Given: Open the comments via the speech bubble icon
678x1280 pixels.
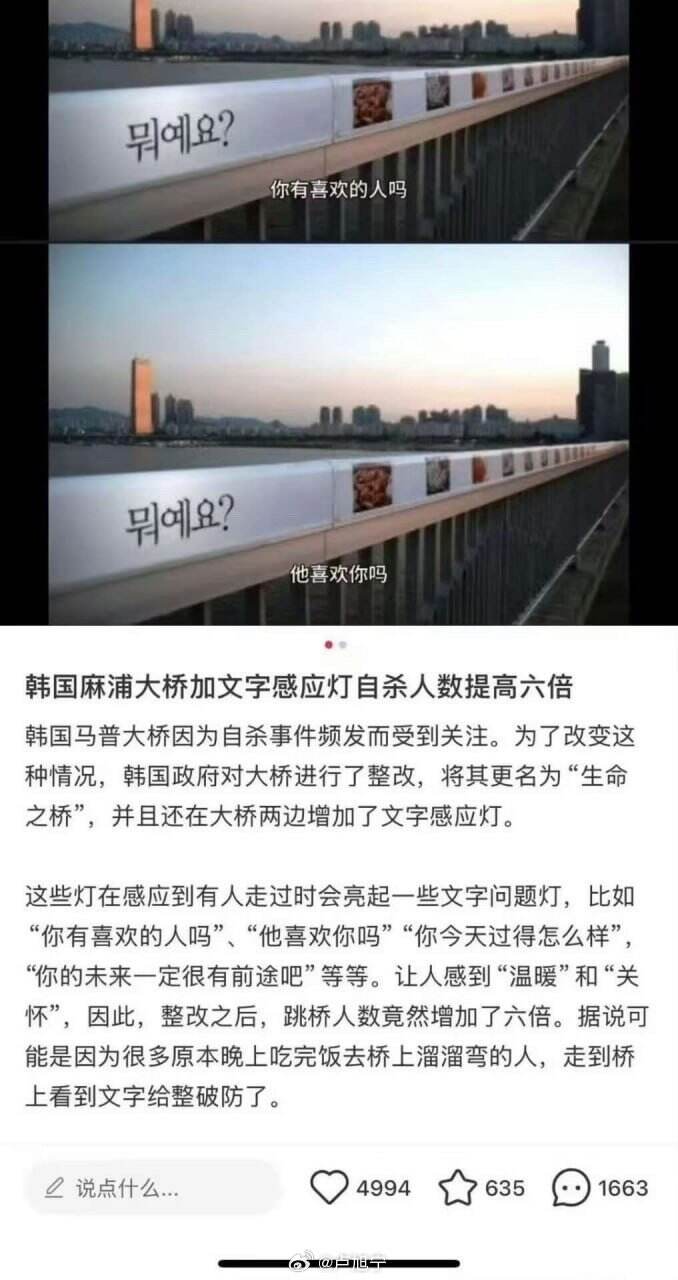Looking at the screenshot, I should coord(571,1187).
